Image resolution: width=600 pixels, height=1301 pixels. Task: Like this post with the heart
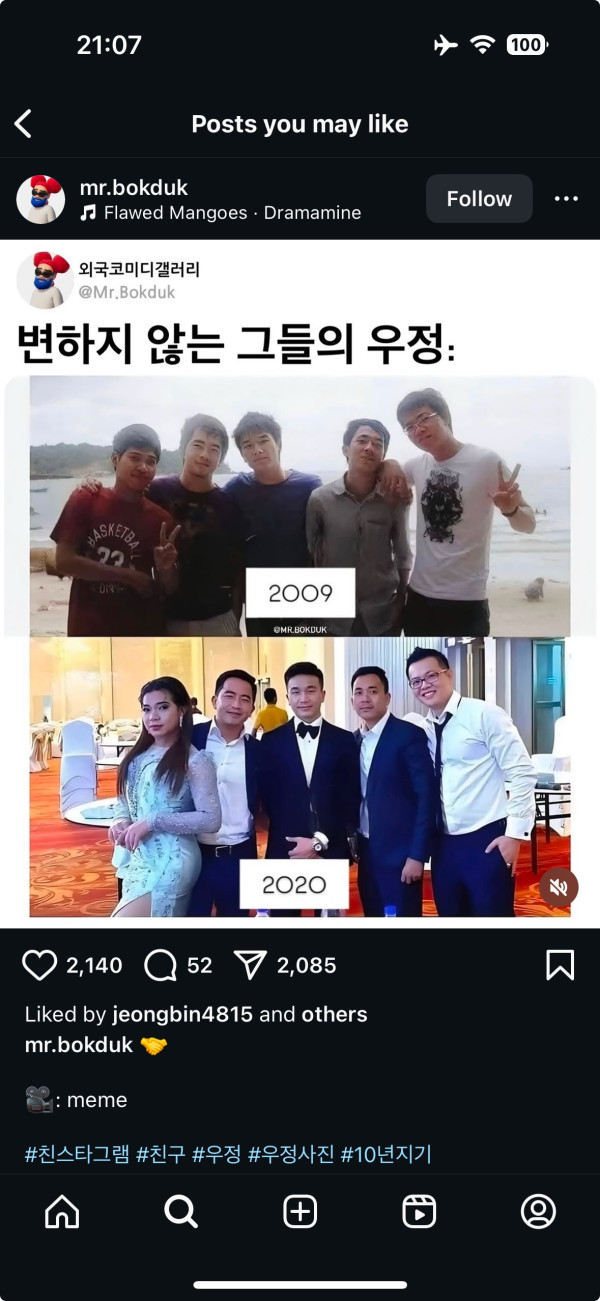40,965
